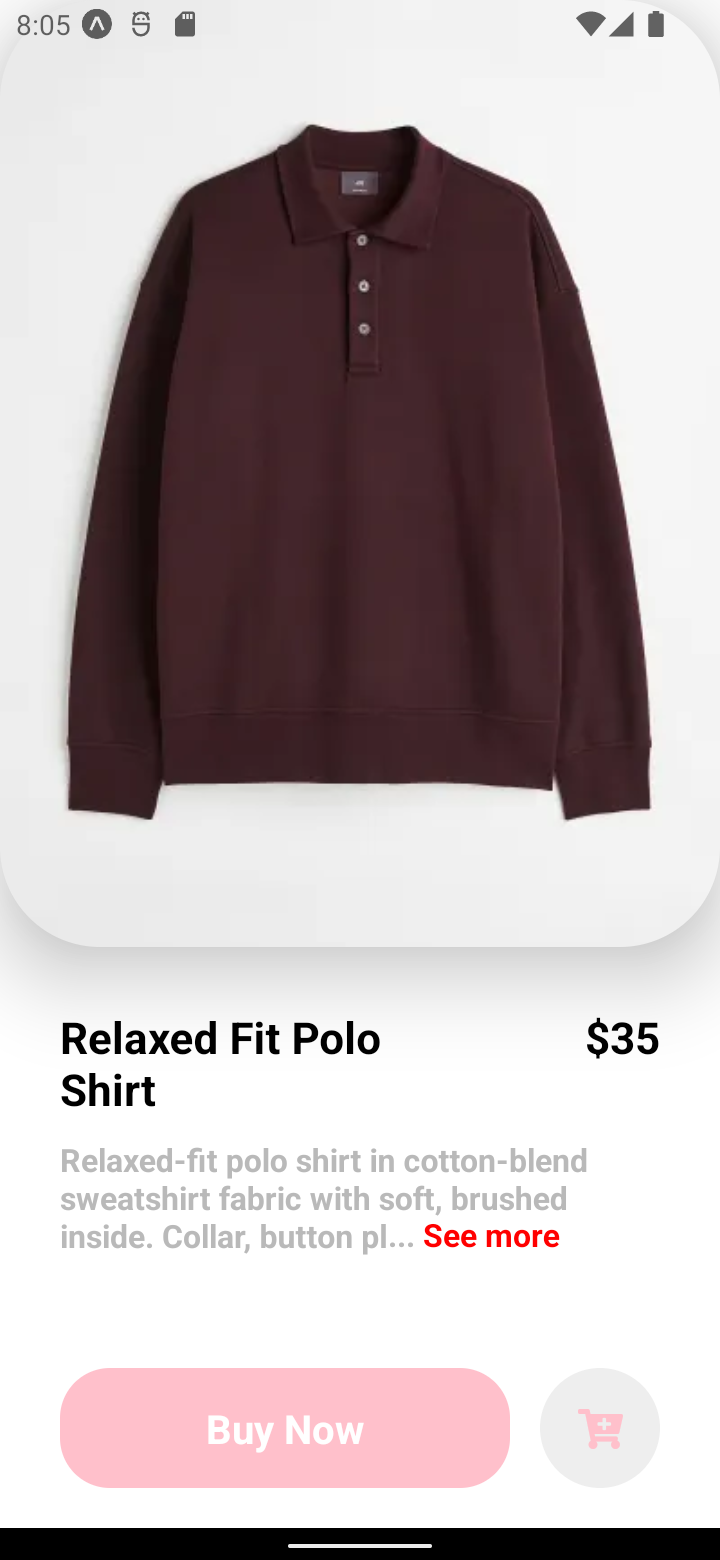The width and height of the screenshot is (720, 1560).
Task: Tap the battery indicator icon
Action: coord(655,25)
